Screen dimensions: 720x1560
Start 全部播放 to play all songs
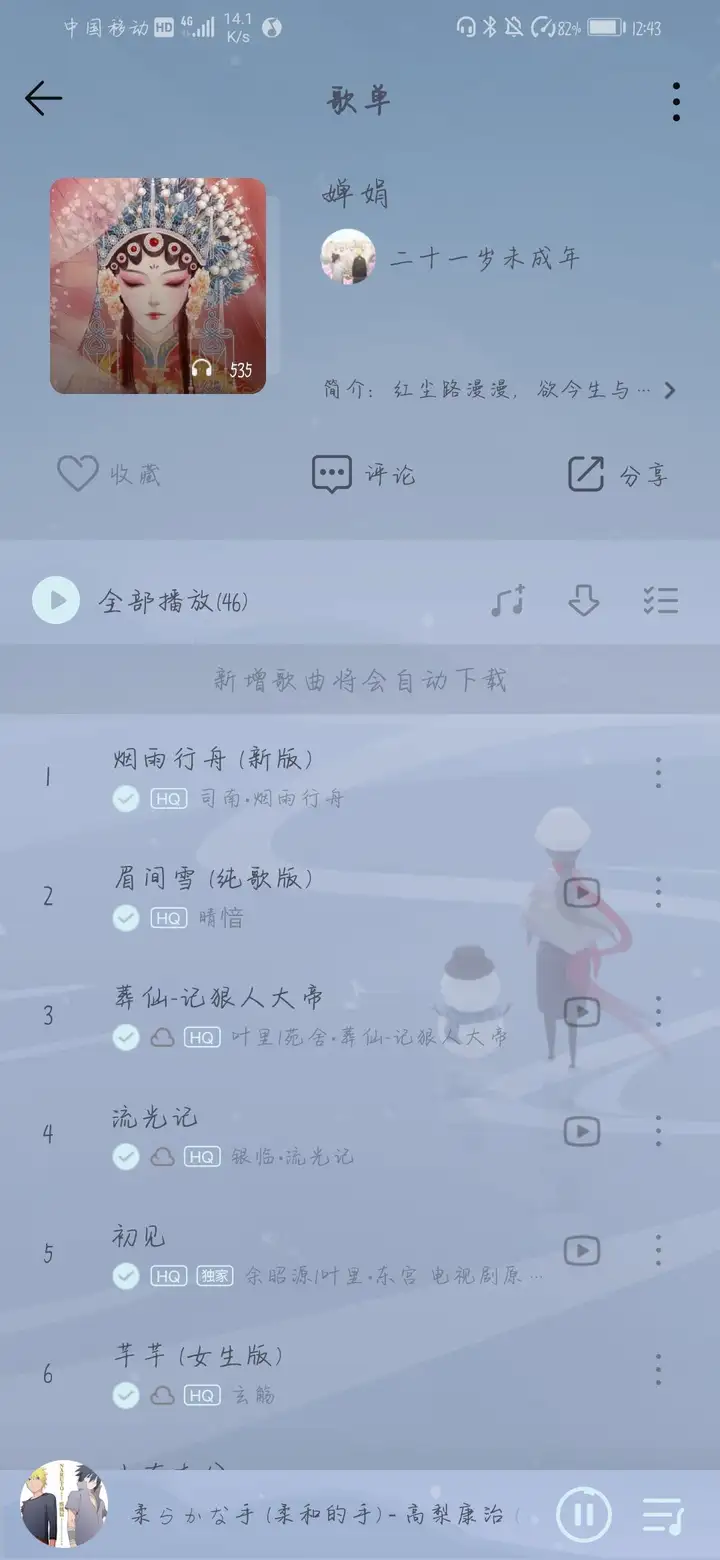pyautogui.click(x=140, y=600)
